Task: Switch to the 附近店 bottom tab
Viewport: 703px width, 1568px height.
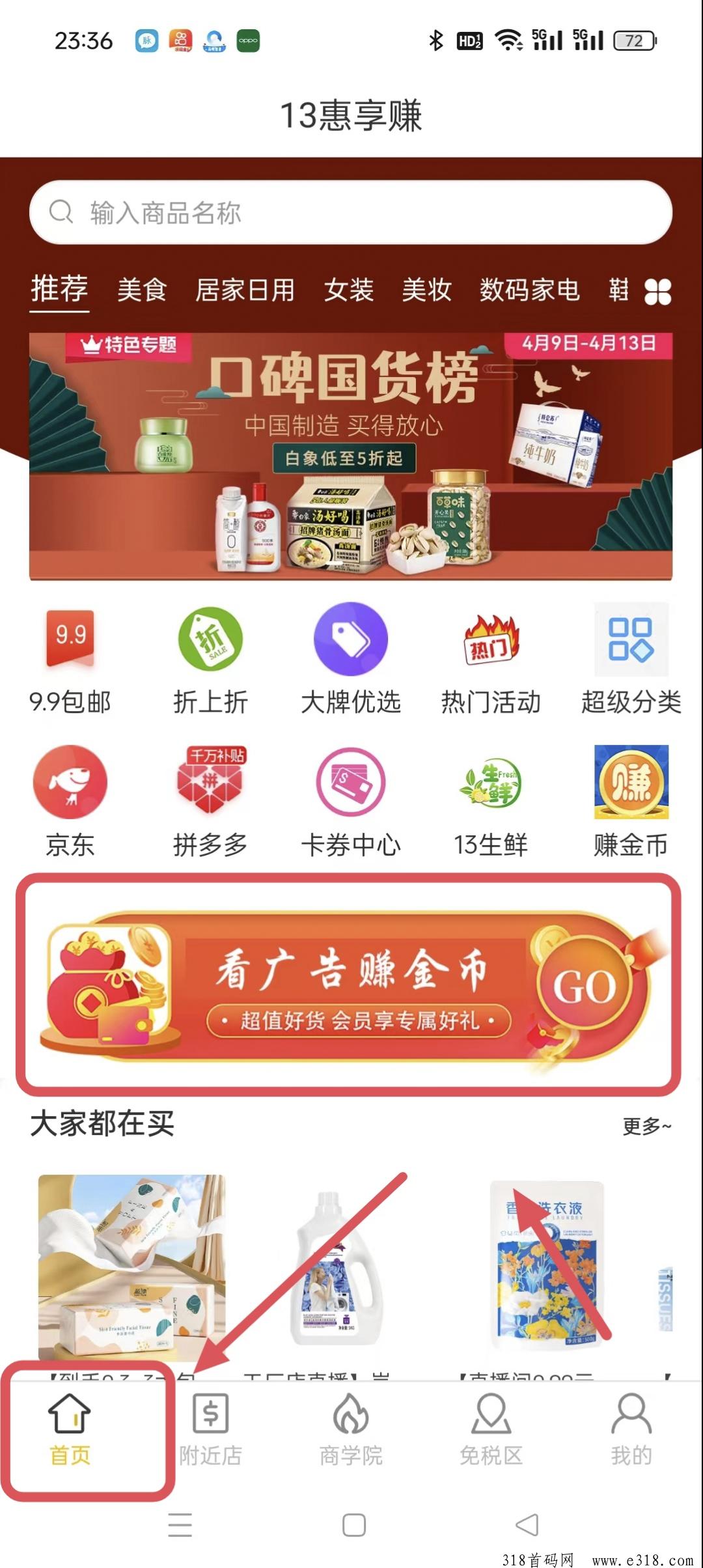Action: (210, 1431)
